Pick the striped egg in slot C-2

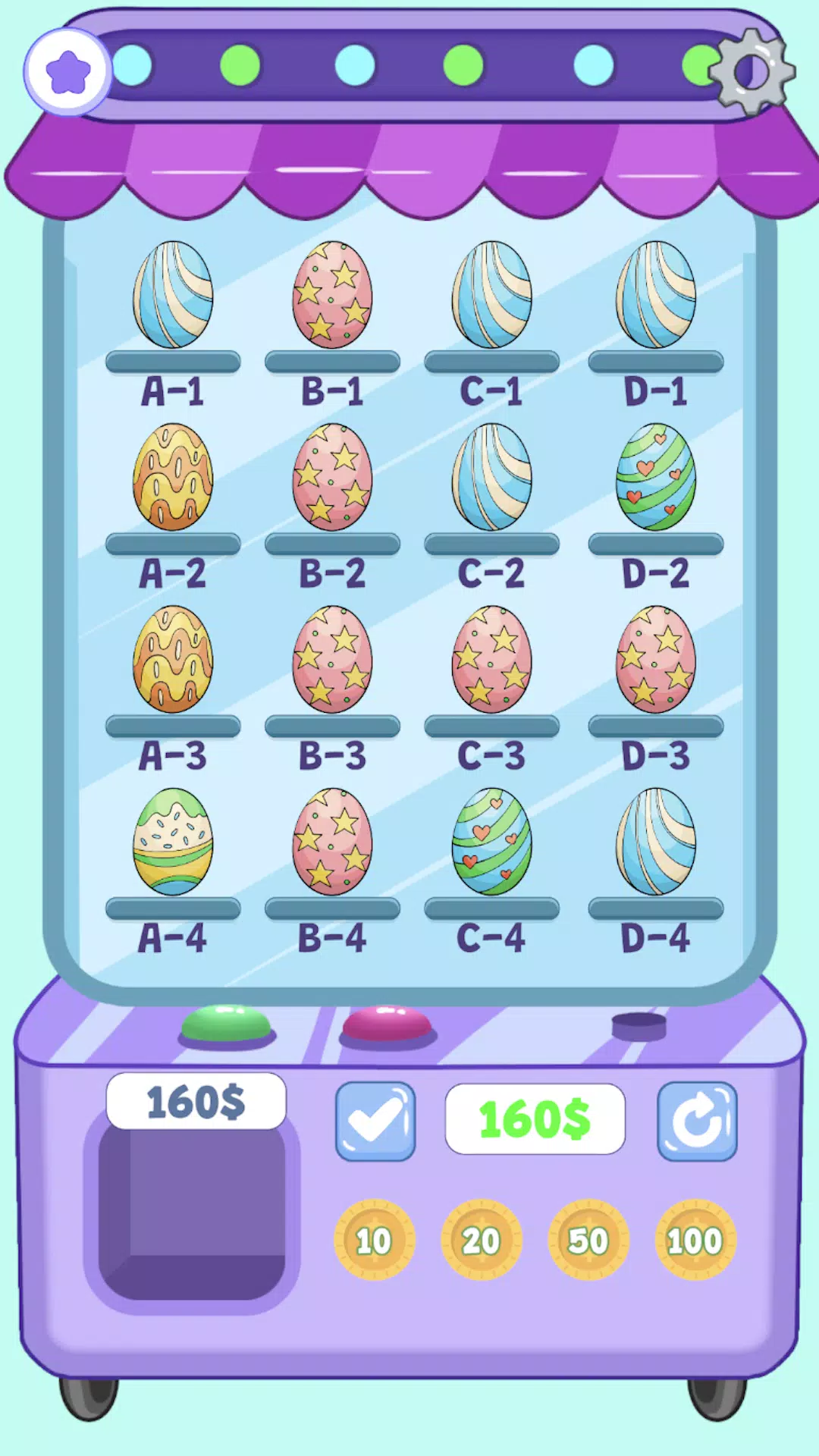[491, 477]
